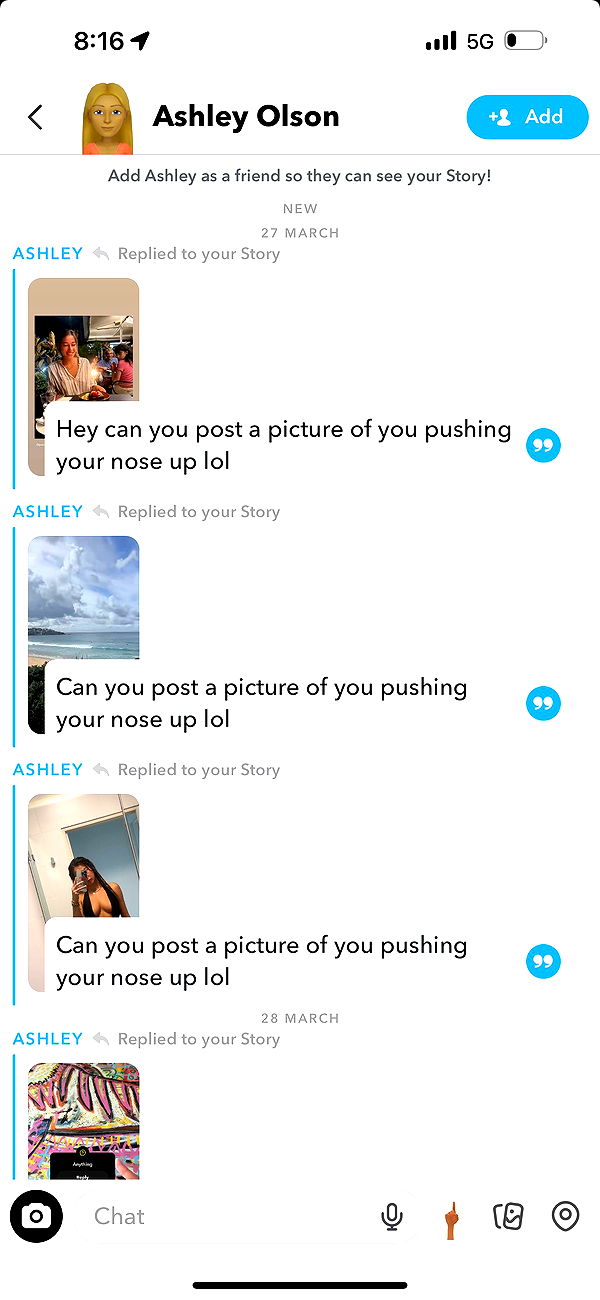
Task: Tap quote icon beside the mirror selfie reply
Action: [x=543, y=962]
